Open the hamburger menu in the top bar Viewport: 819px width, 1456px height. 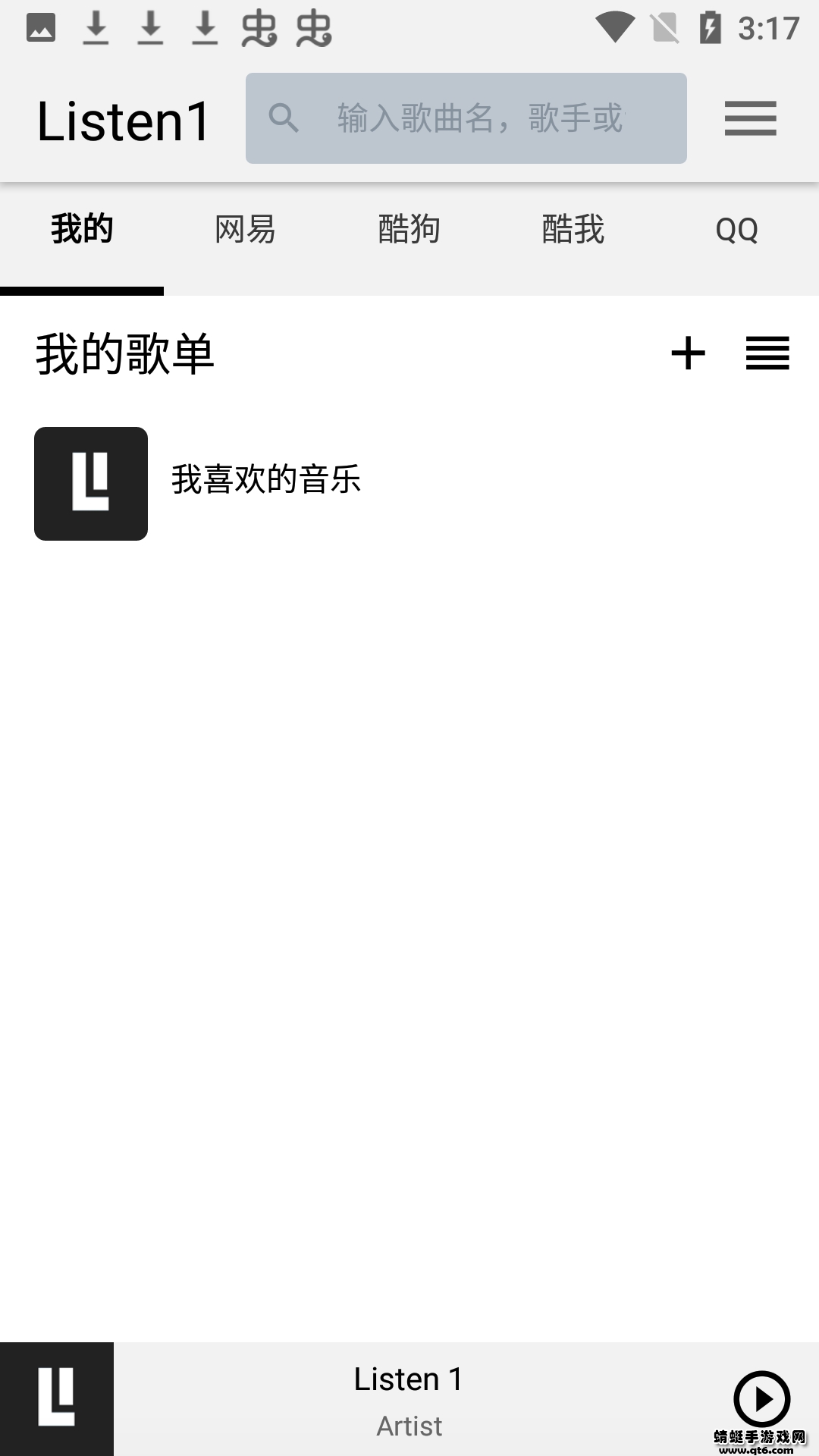coord(750,119)
